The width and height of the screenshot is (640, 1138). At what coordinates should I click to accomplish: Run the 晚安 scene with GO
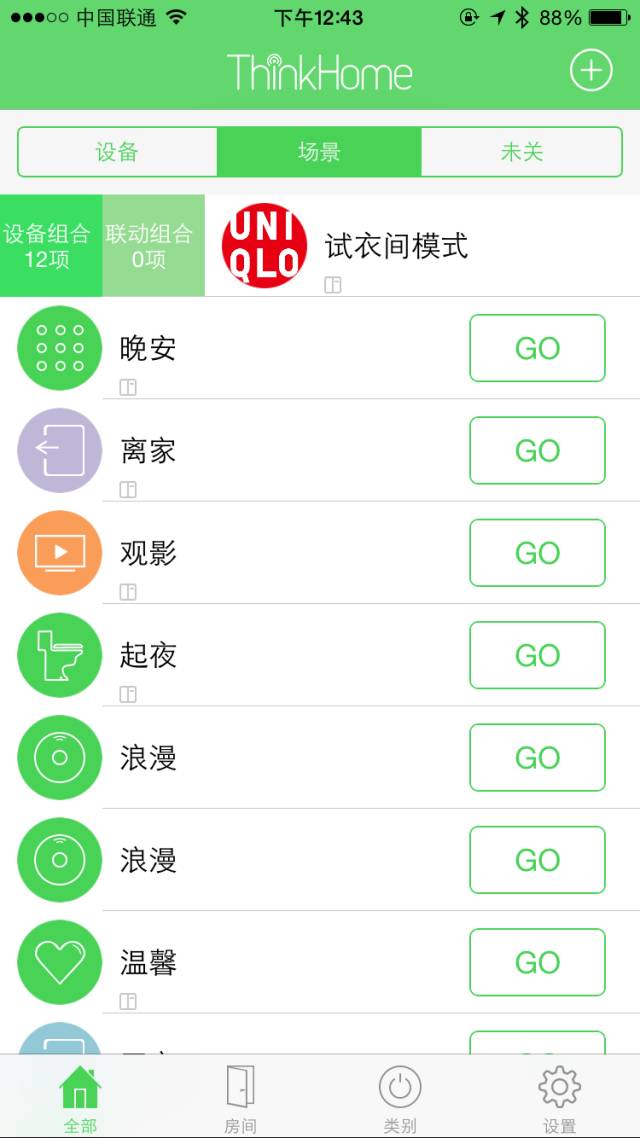coord(537,348)
